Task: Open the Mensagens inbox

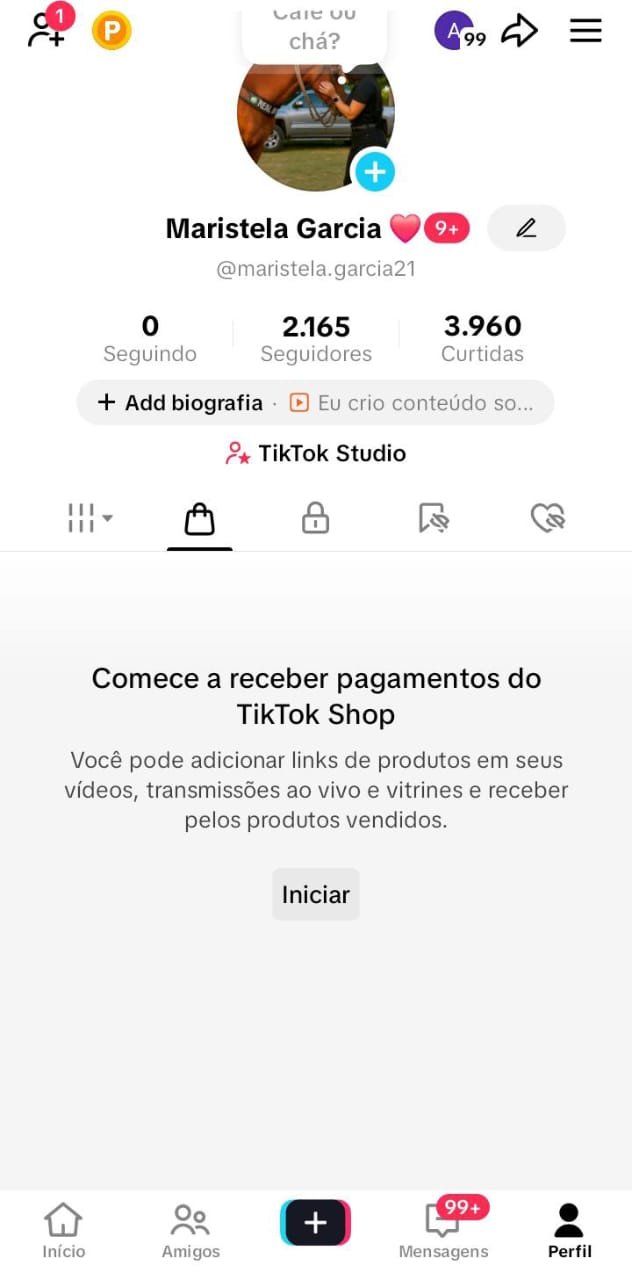Action: [x=443, y=1231]
